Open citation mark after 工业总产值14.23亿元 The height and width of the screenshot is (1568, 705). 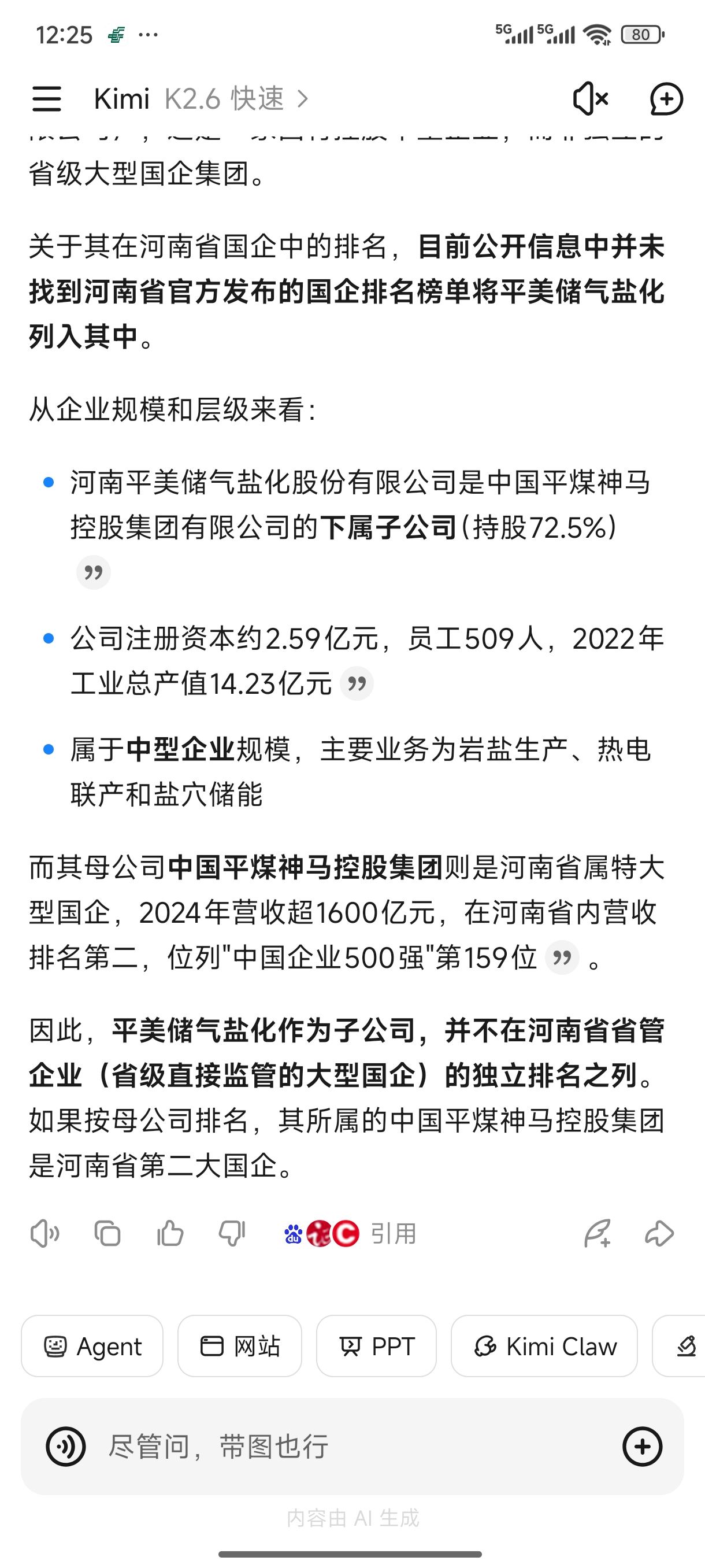357,683
